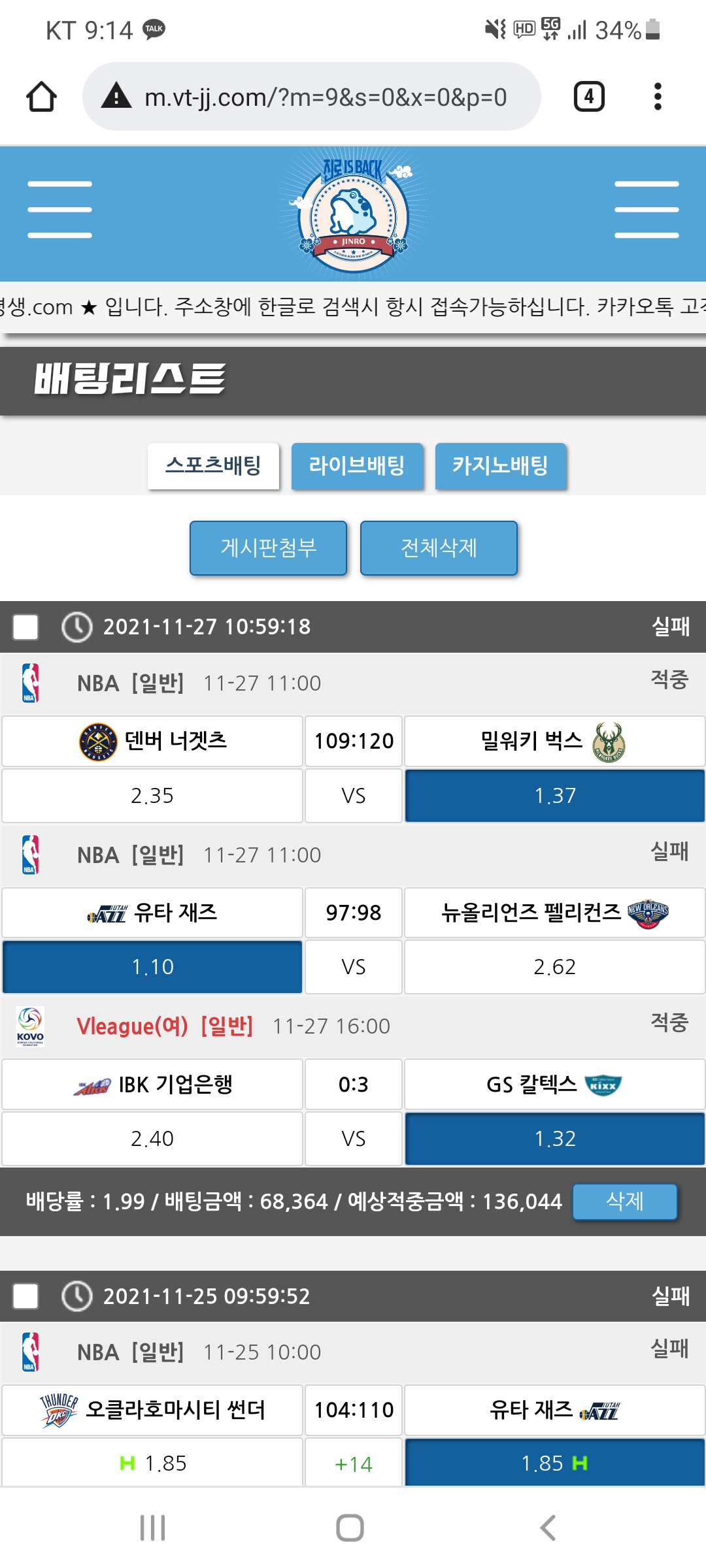This screenshot has width=706, height=1568.
Task: Delete the bet with 68,364 stake using 삭제
Action: (x=624, y=1201)
